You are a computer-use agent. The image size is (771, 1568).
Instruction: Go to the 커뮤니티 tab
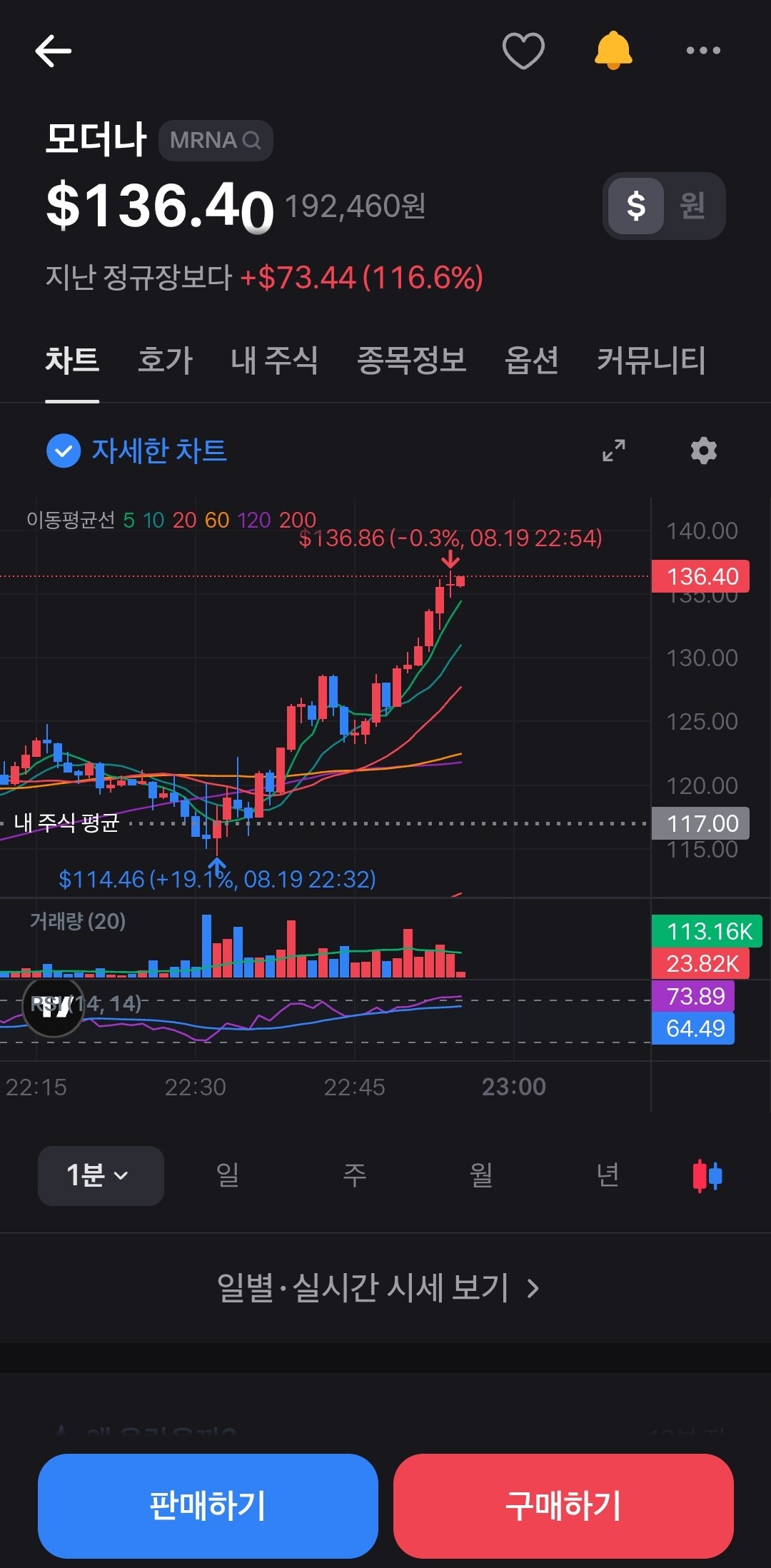651,359
